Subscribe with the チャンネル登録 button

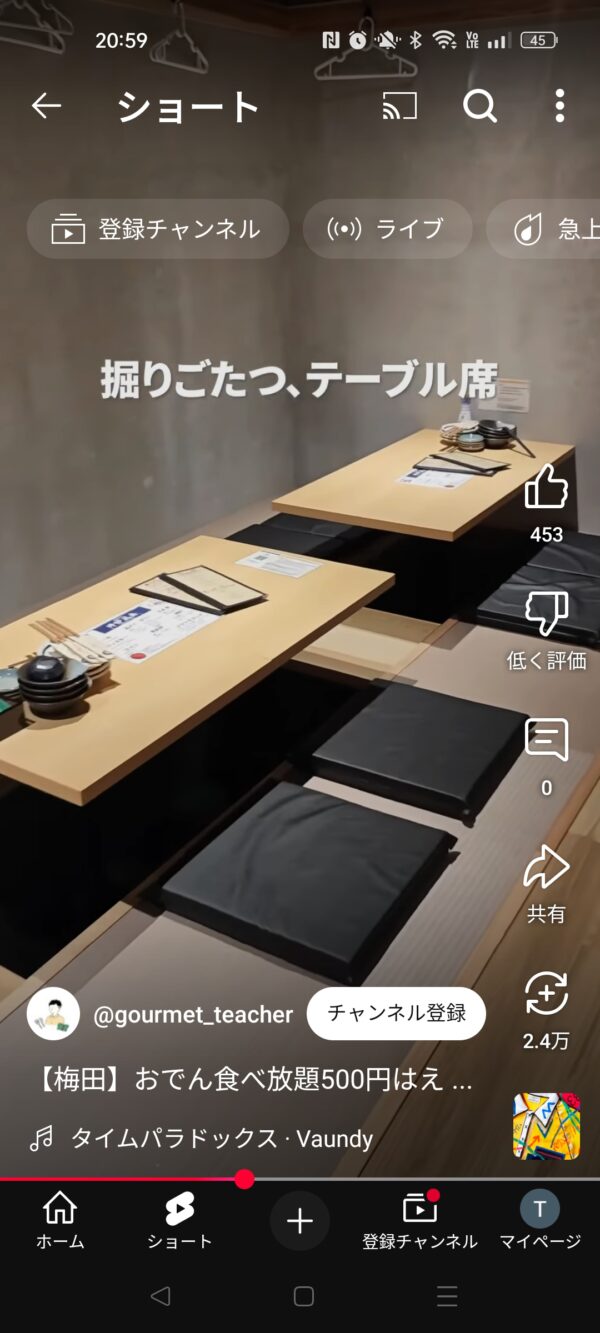pyautogui.click(x=396, y=1014)
